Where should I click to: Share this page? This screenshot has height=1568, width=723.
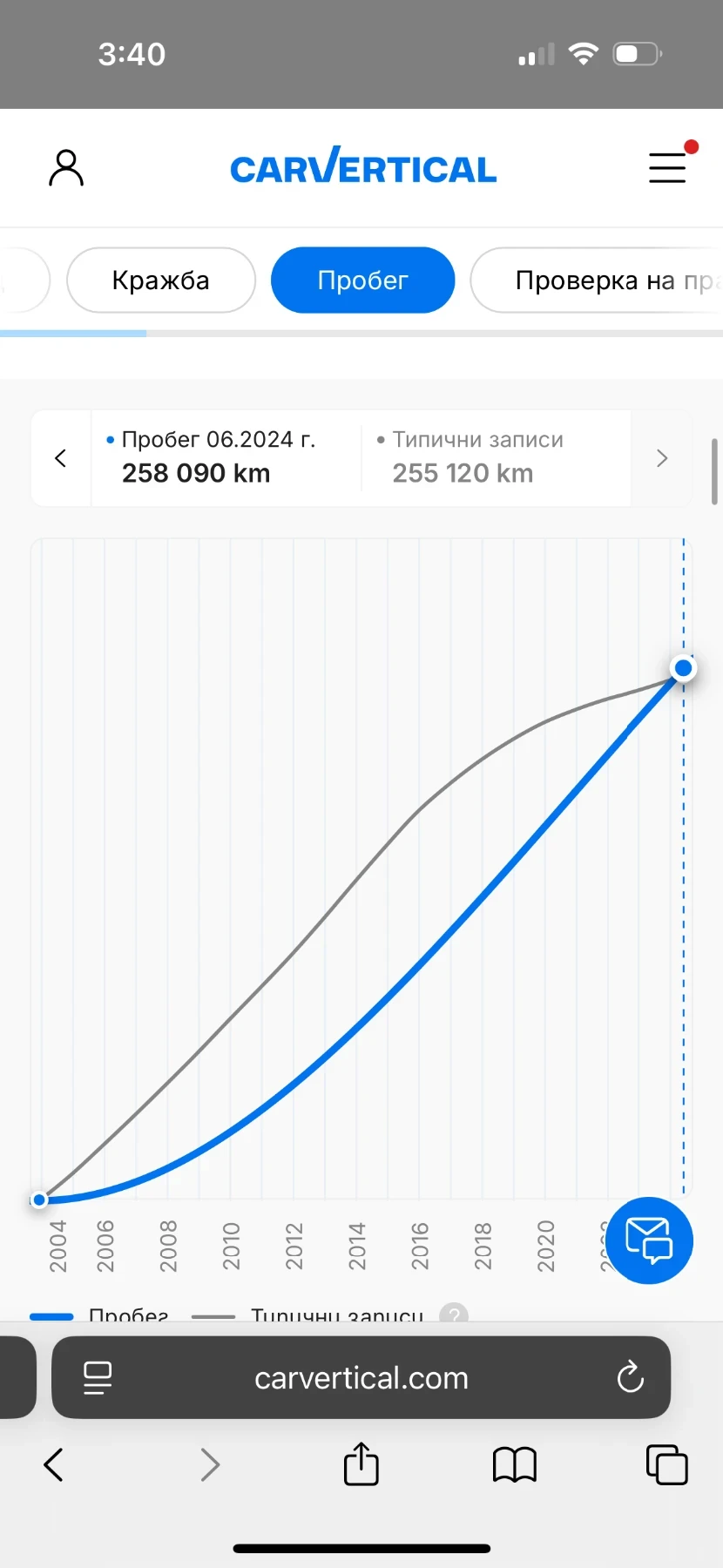tap(361, 1464)
